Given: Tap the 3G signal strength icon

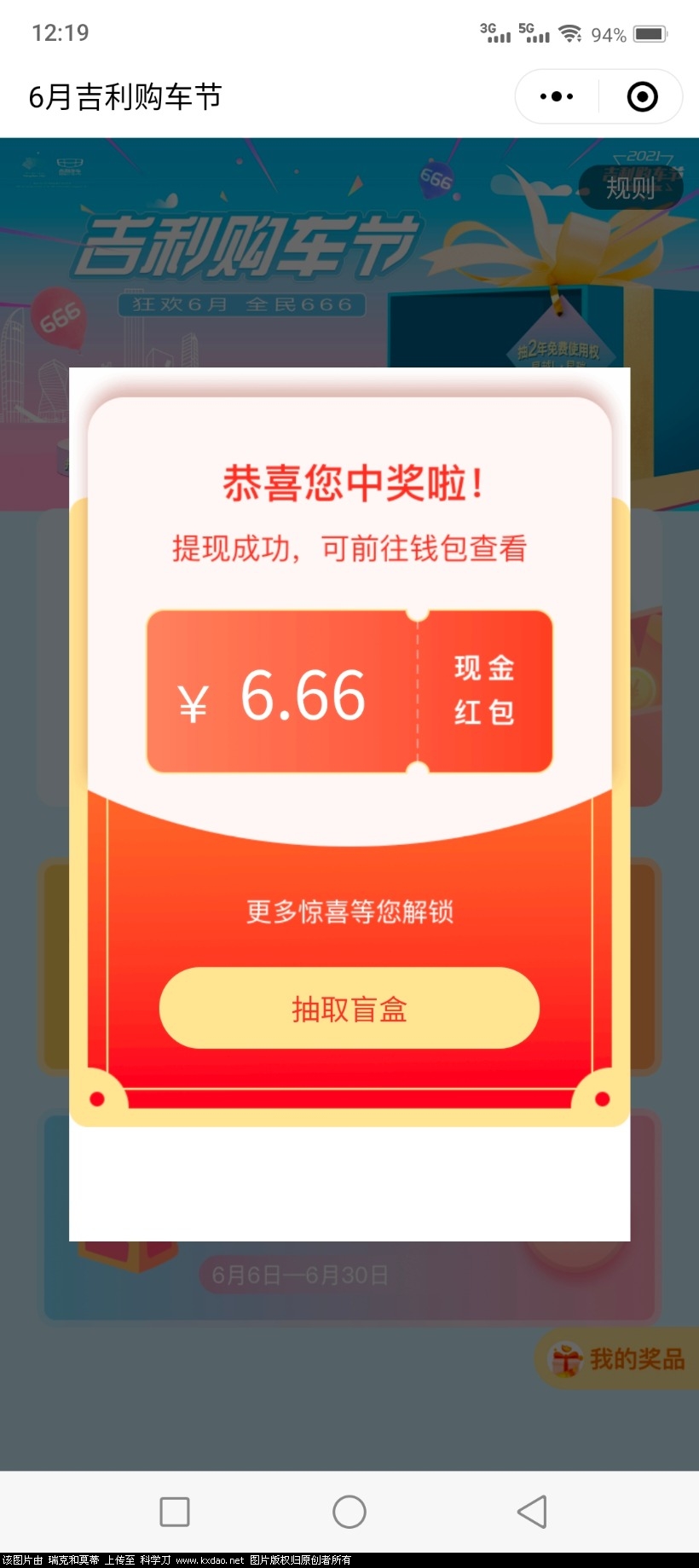Looking at the screenshot, I should (494, 32).
